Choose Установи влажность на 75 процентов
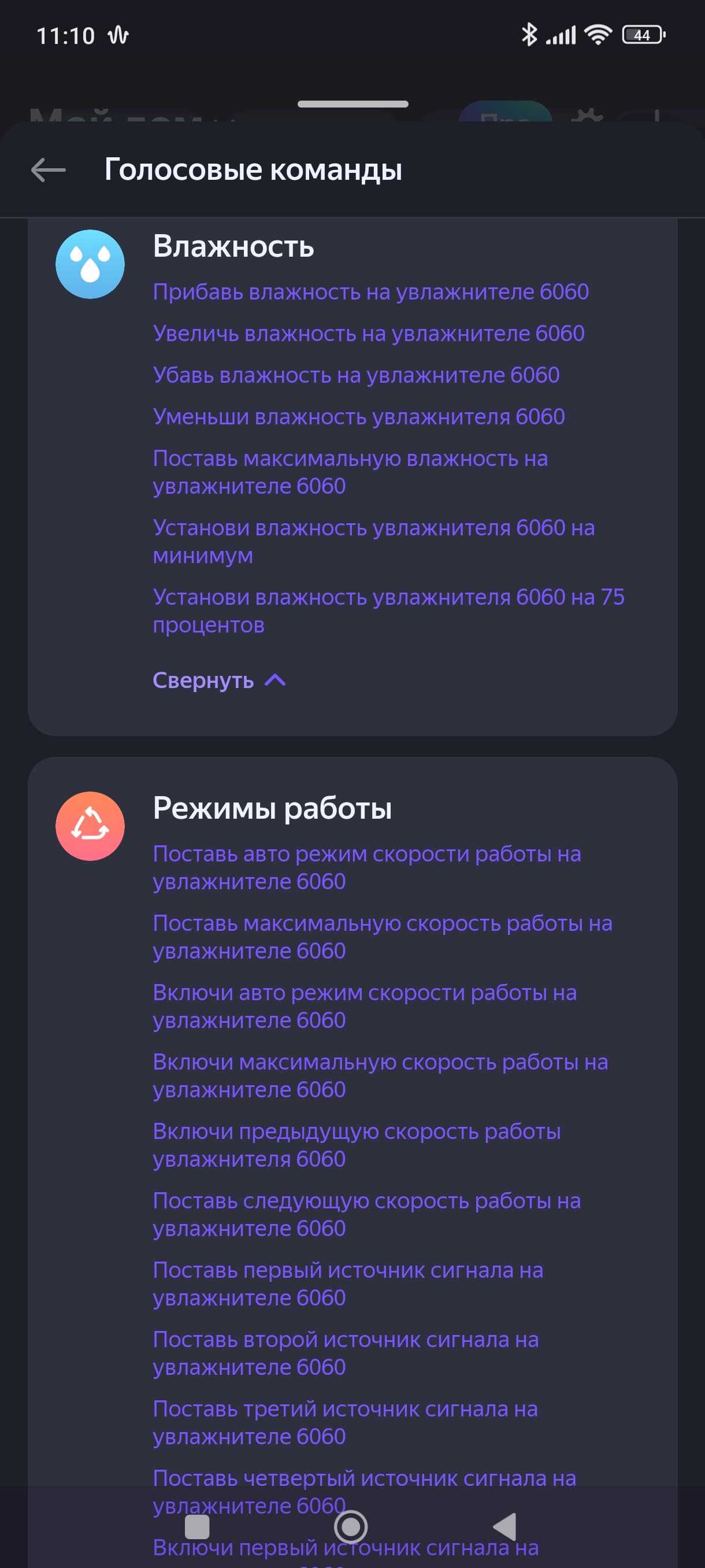The height and width of the screenshot is (1568, 705). [388, 611]
